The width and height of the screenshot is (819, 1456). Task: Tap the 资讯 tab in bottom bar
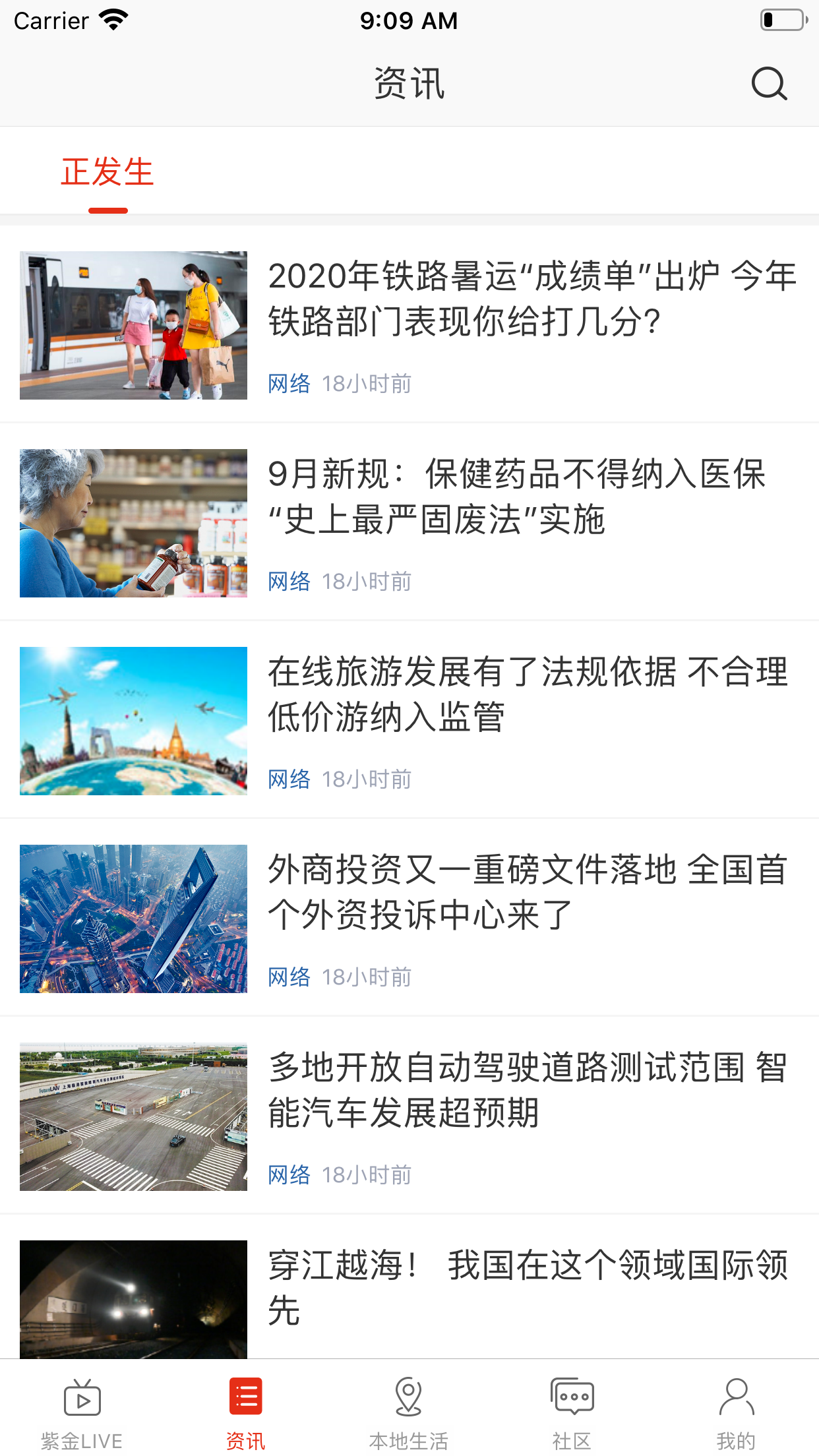click(x=245, y=1412)
